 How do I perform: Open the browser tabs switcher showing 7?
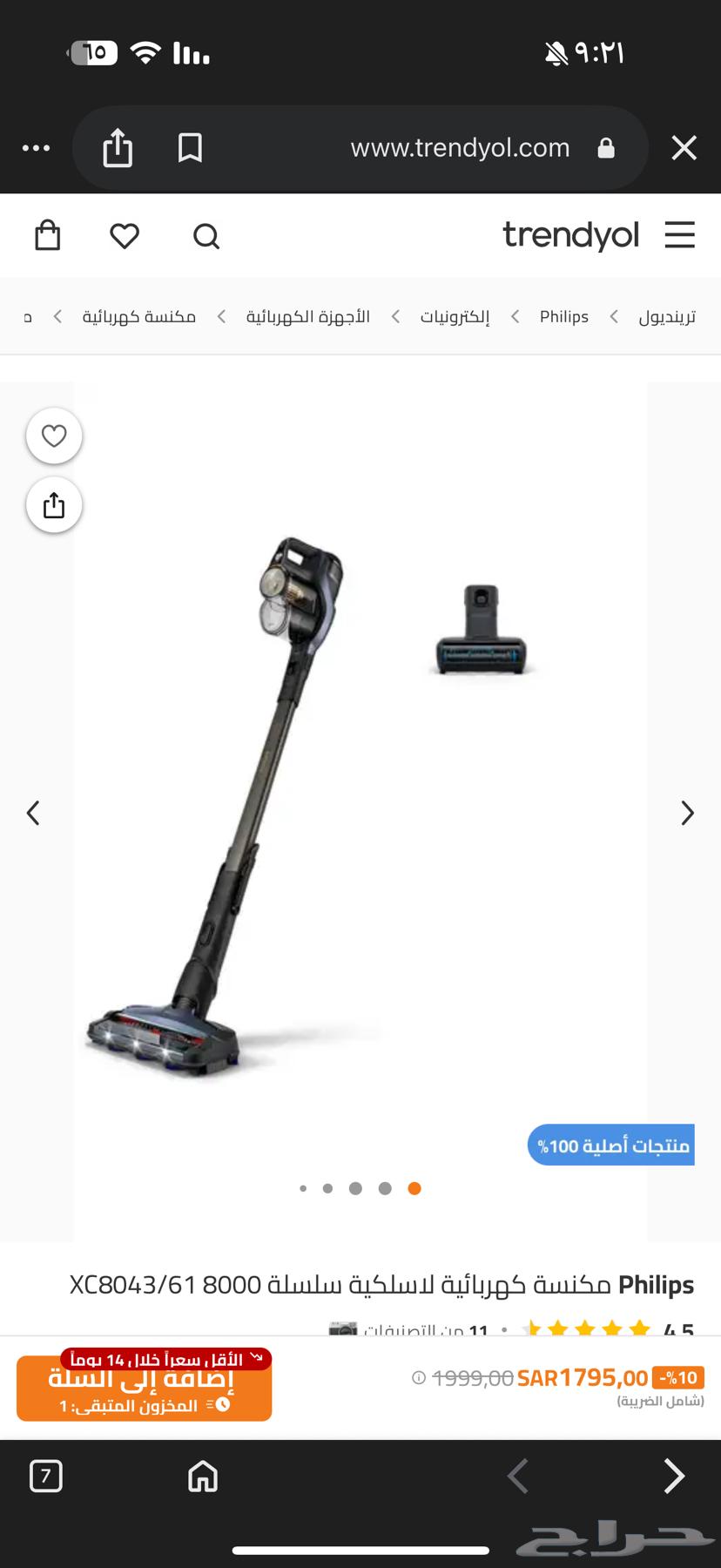pyautogui.click(x=46, y=1476)
